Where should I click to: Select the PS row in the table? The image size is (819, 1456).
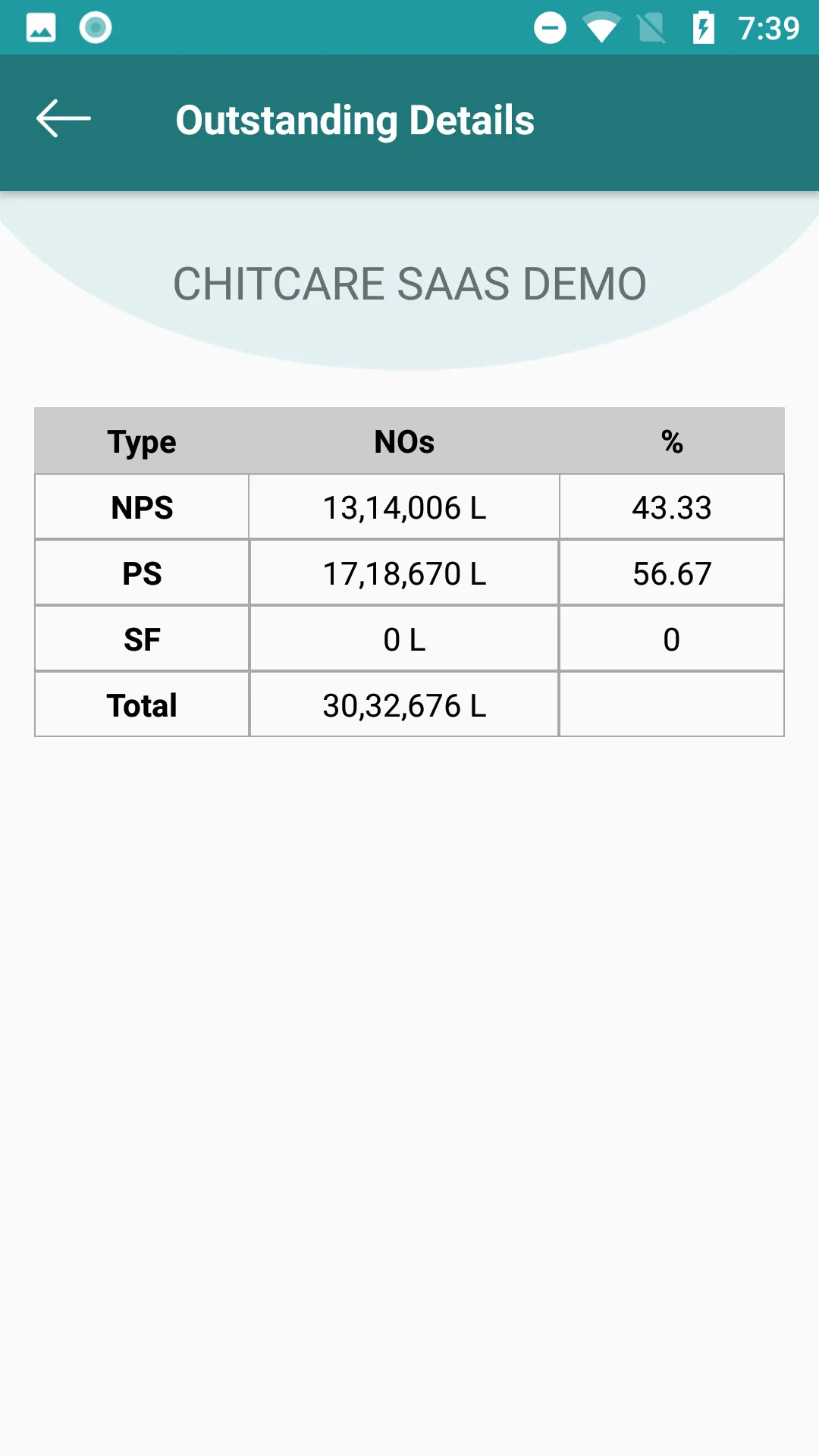[142, 573]
